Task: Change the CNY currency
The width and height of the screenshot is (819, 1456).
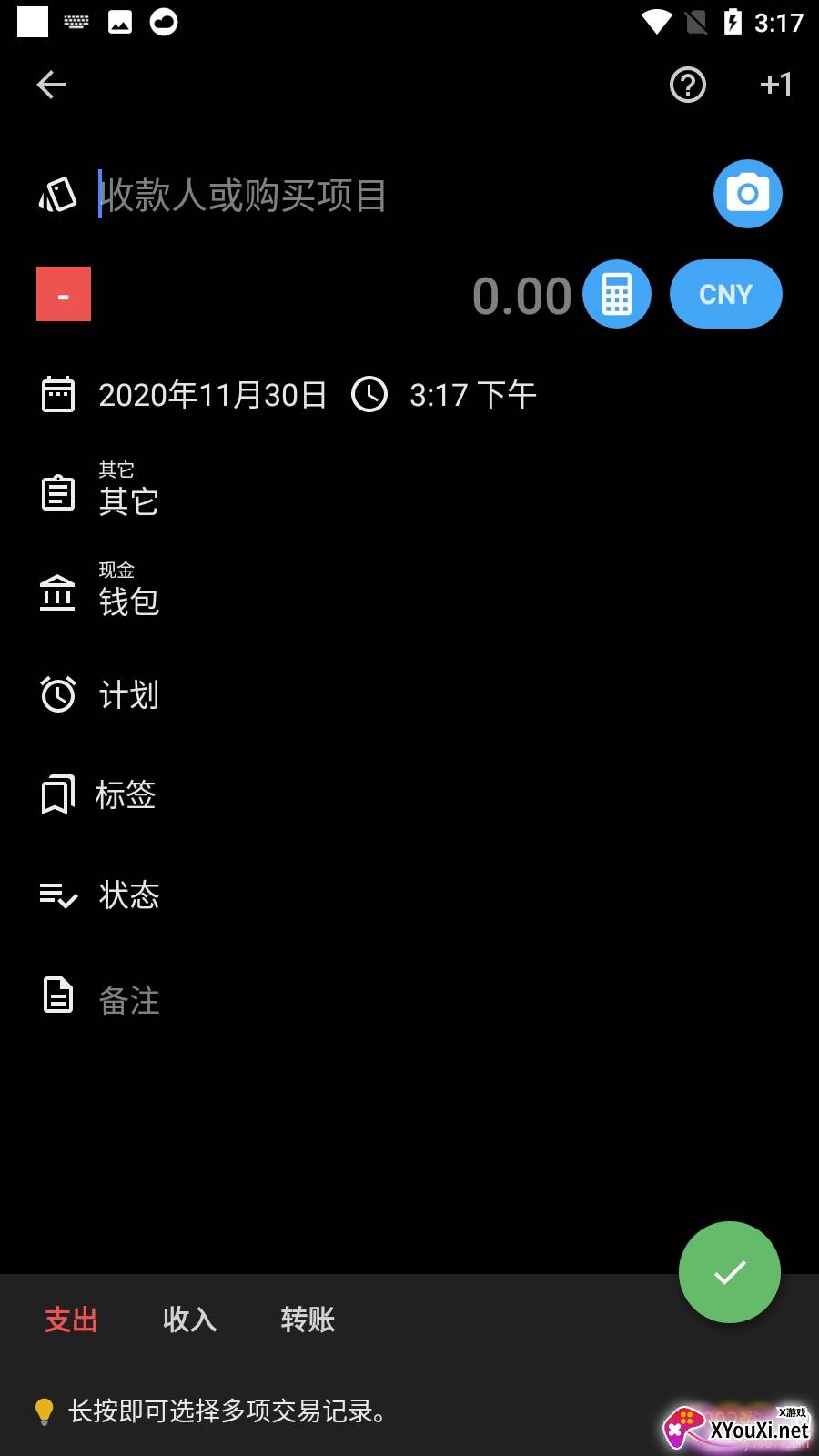Action: pos(725,294)
